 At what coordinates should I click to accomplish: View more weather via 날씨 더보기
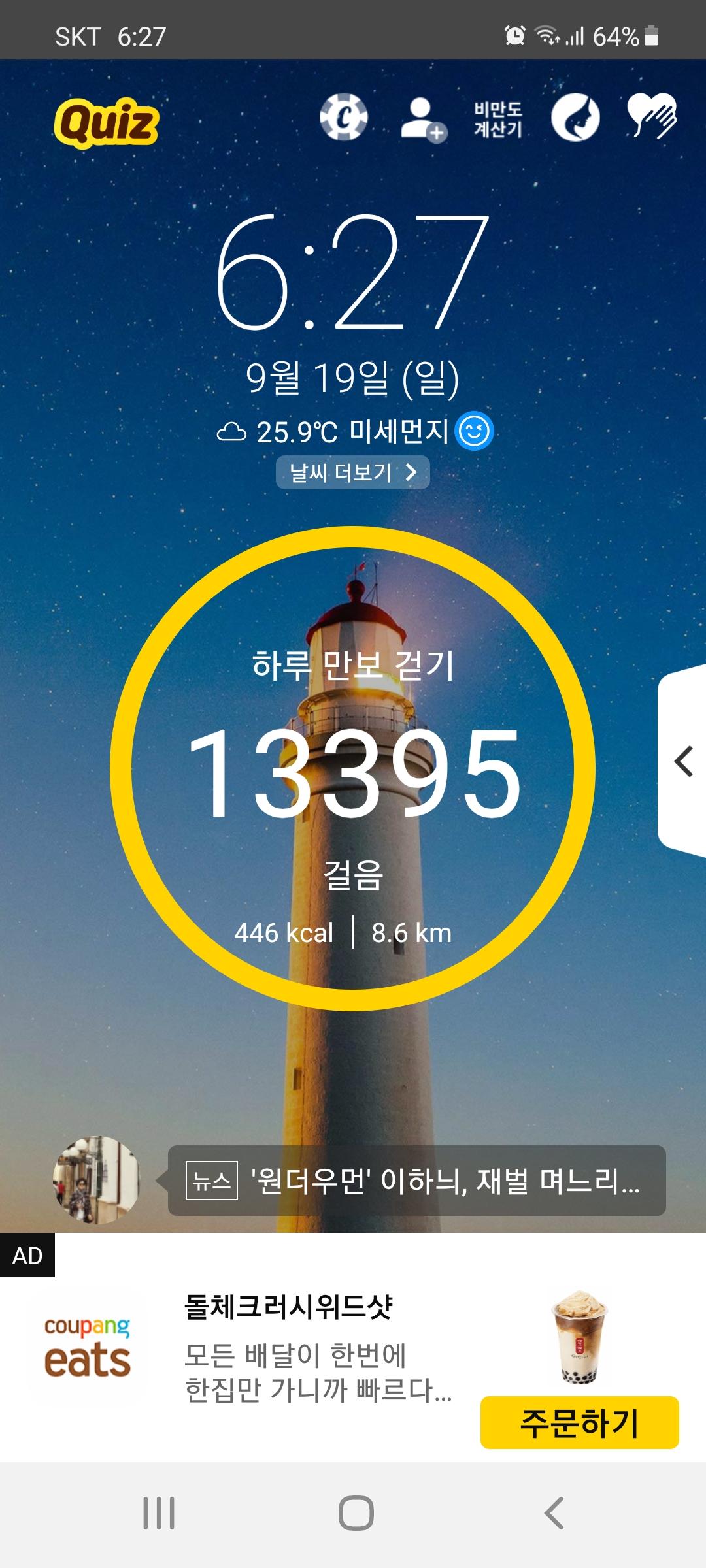(x=353, y=472)
